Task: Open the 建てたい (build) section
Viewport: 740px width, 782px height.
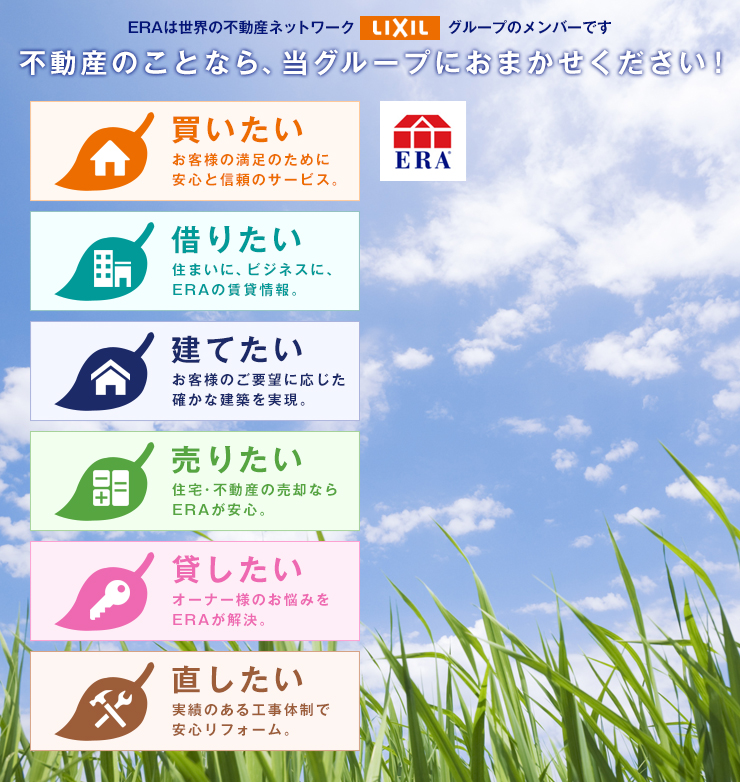Action: coord(195,371)
